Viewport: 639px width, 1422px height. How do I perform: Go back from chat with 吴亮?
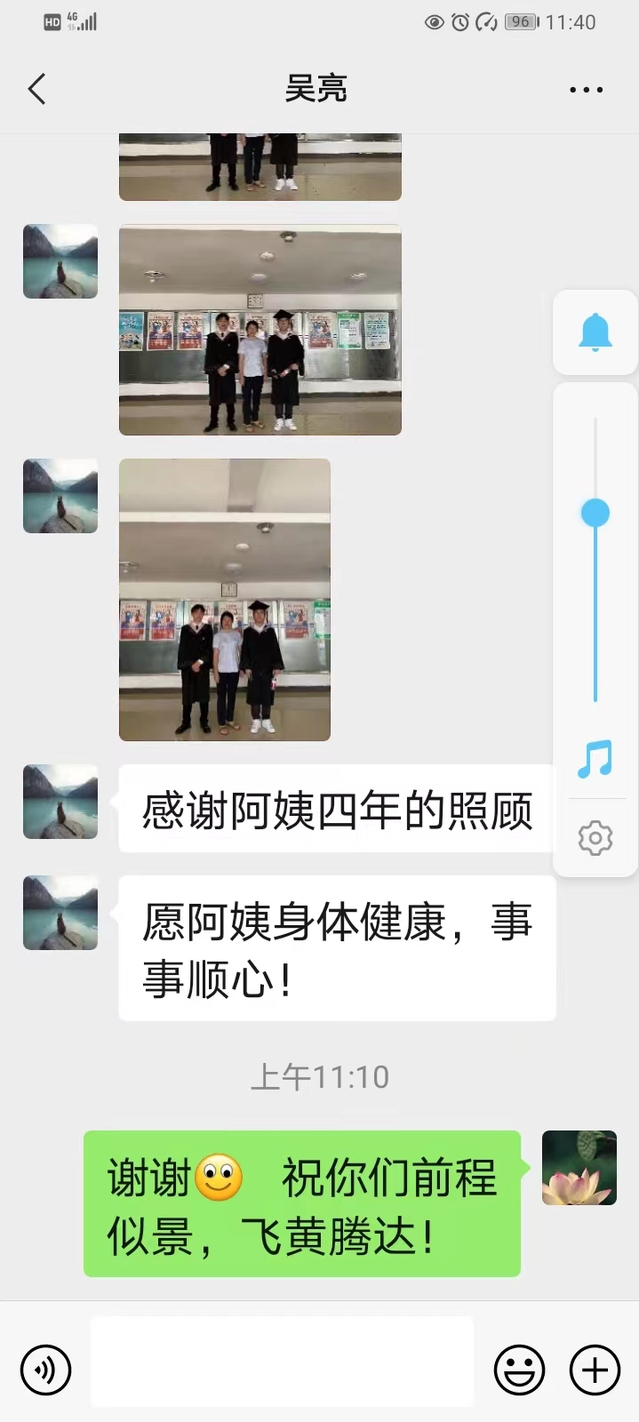(x=37, y=89)
